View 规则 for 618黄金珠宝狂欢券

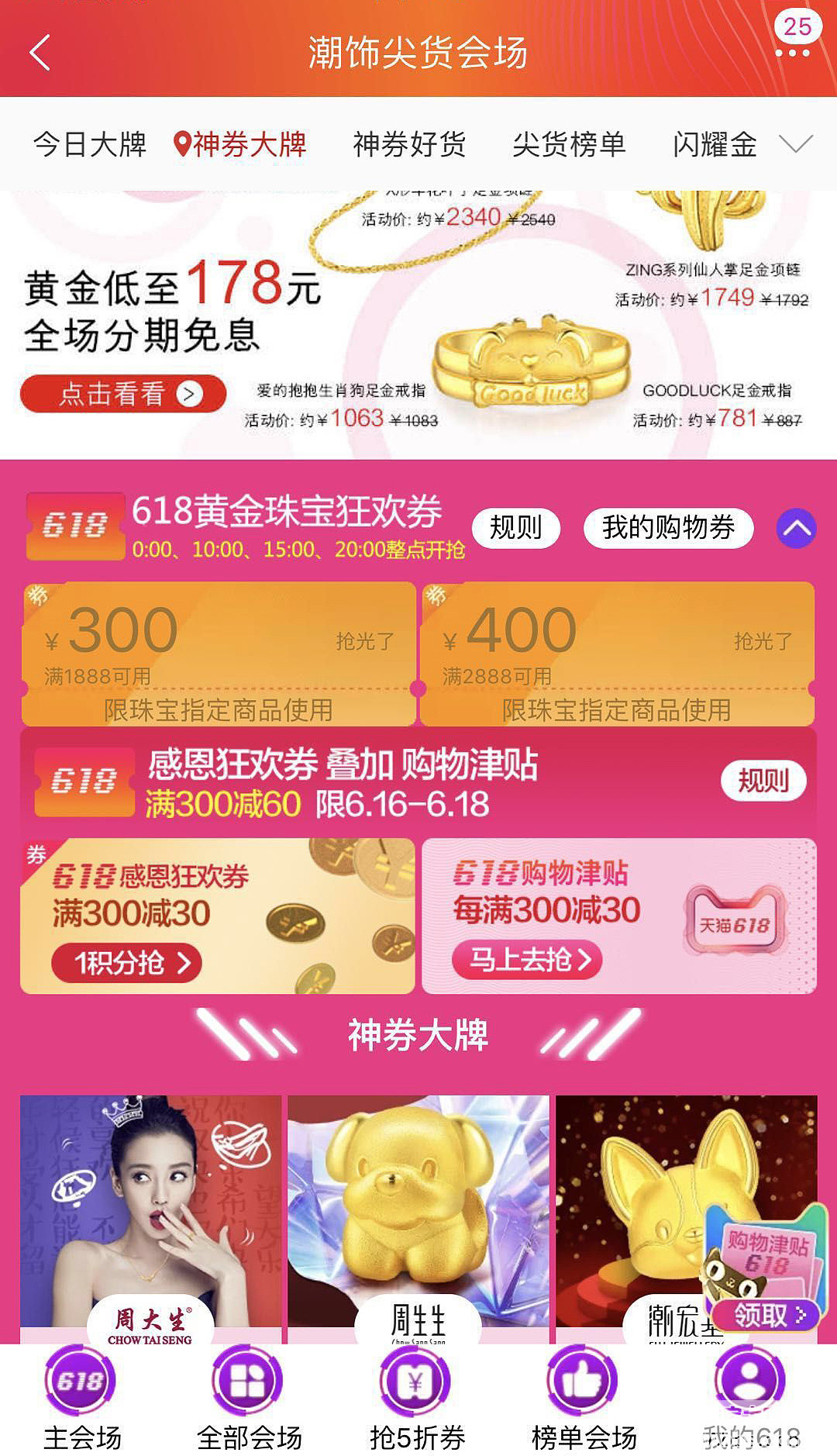click(x=515, y=528)
